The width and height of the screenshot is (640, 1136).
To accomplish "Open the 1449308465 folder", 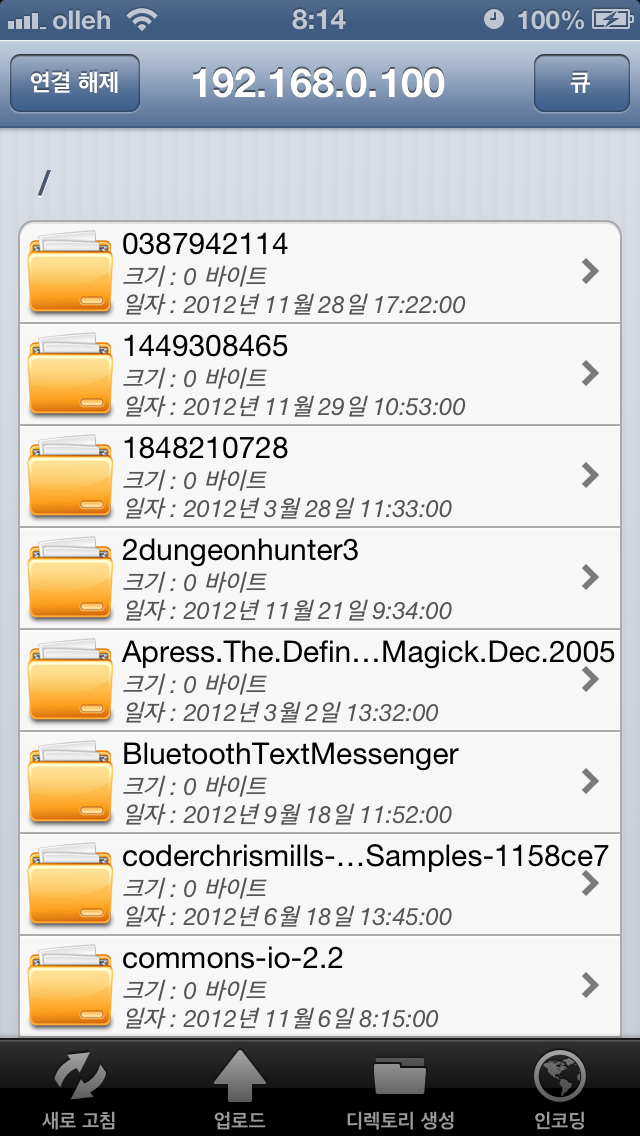I will 320,374.
